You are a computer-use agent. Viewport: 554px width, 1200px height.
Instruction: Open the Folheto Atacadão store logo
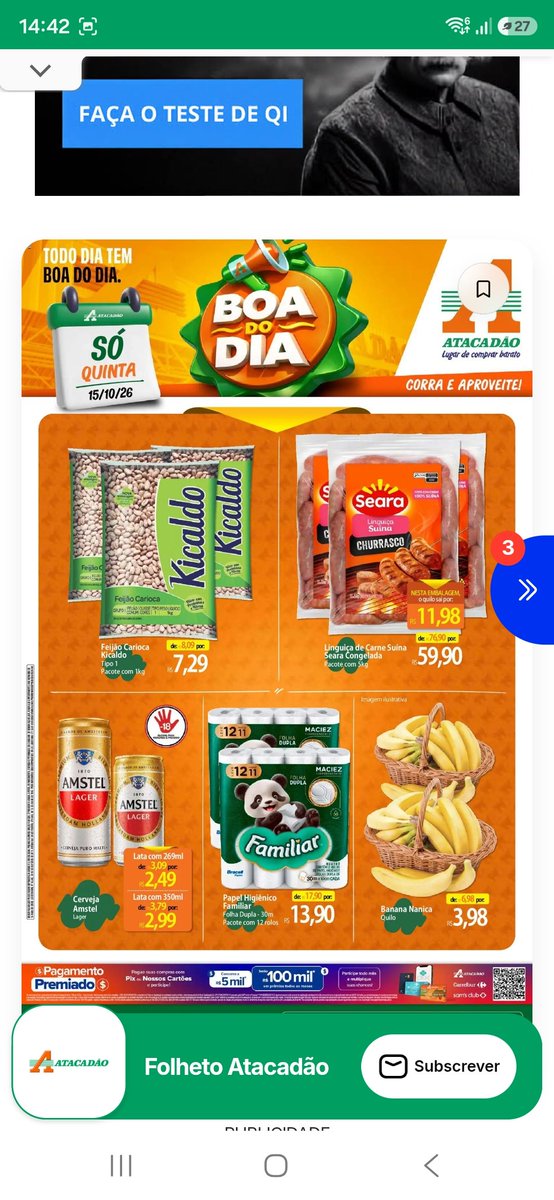tap(69, 1062)
